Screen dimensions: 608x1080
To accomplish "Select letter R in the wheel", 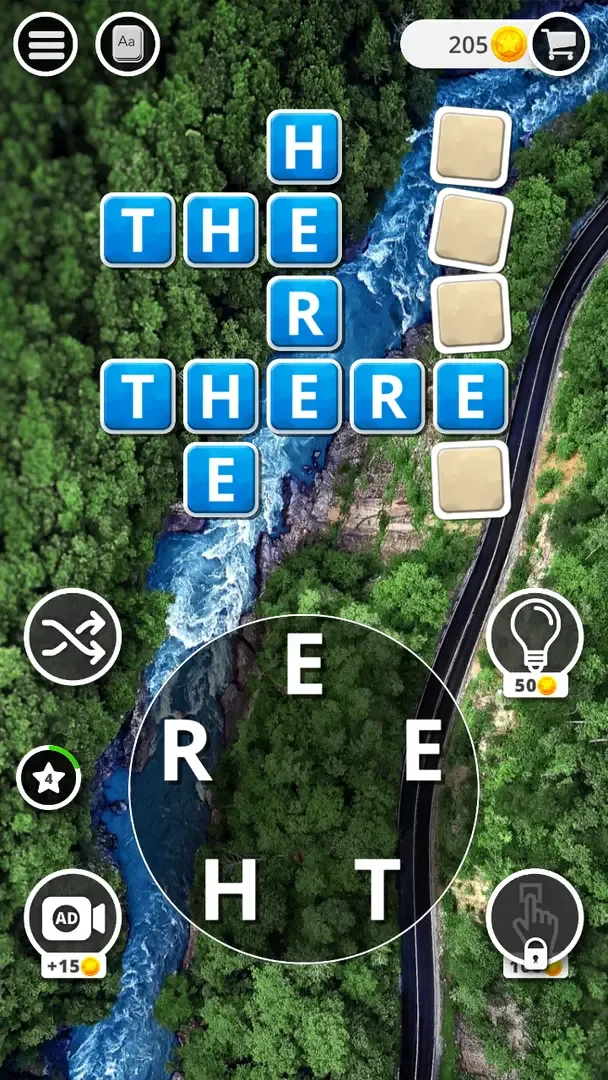I will pyautogui.click(x=187, y=755).
